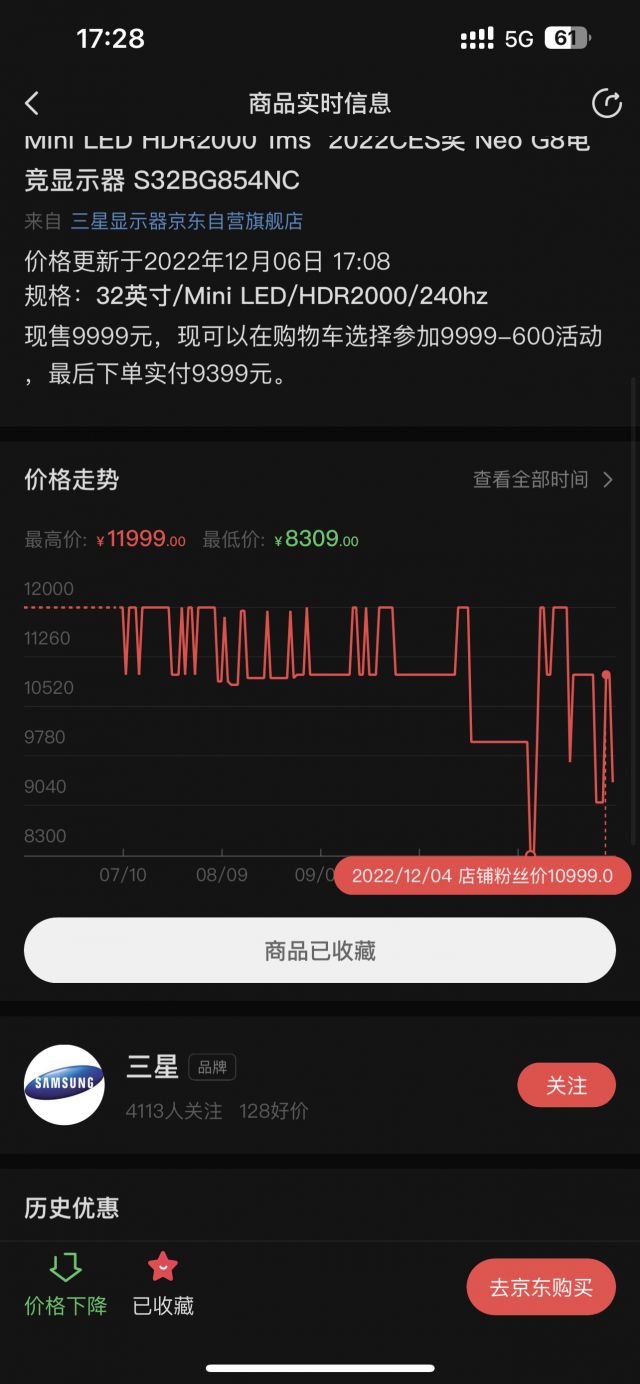Go back using the top-left arrow
Screen dimensions: 640x1384
click(32, 103)
